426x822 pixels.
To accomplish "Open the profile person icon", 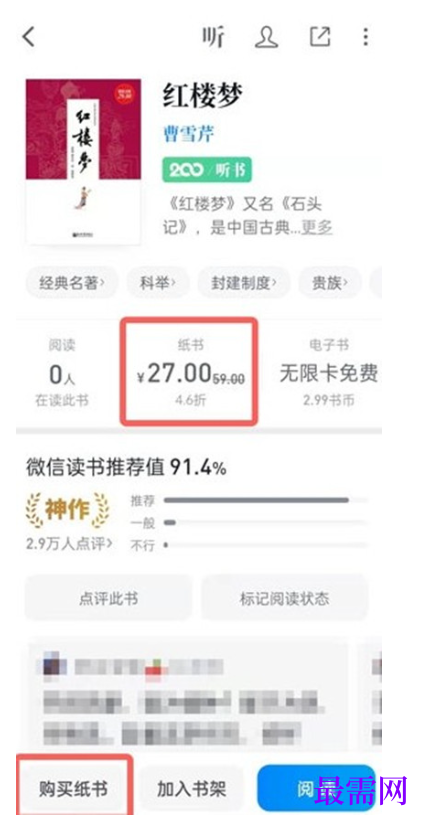I will (x=266, y=37).
